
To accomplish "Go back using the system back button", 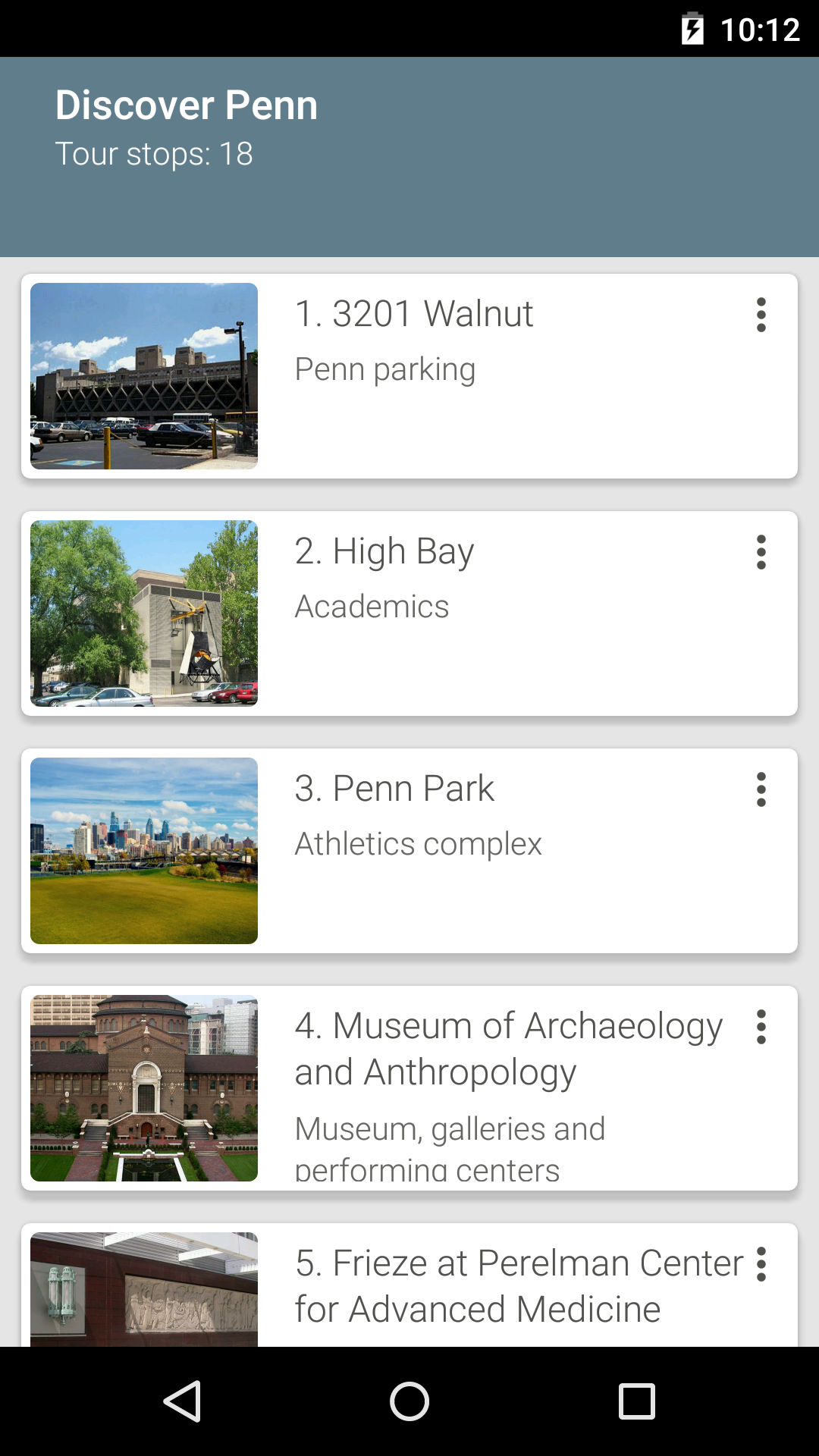I will pyautogui.click(x=182, y=1401).
